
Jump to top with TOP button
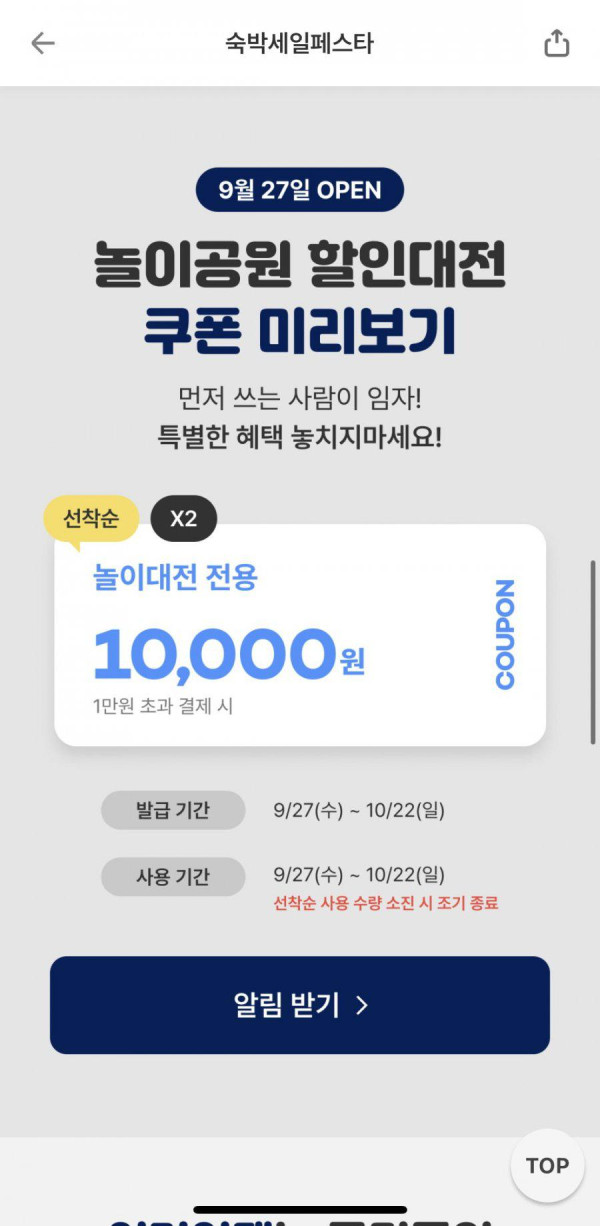click(x=547, y=1166)
